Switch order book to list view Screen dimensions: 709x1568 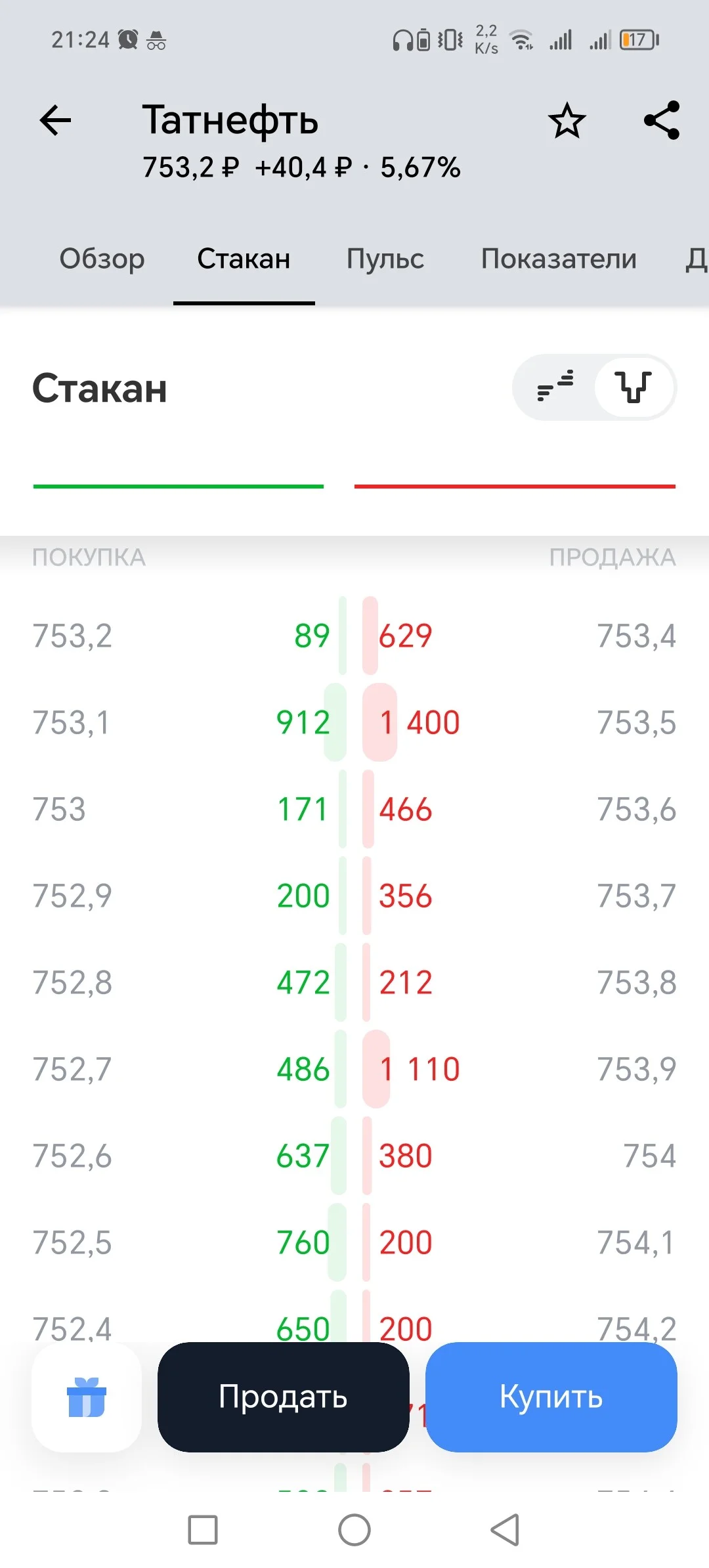[555, 387]
